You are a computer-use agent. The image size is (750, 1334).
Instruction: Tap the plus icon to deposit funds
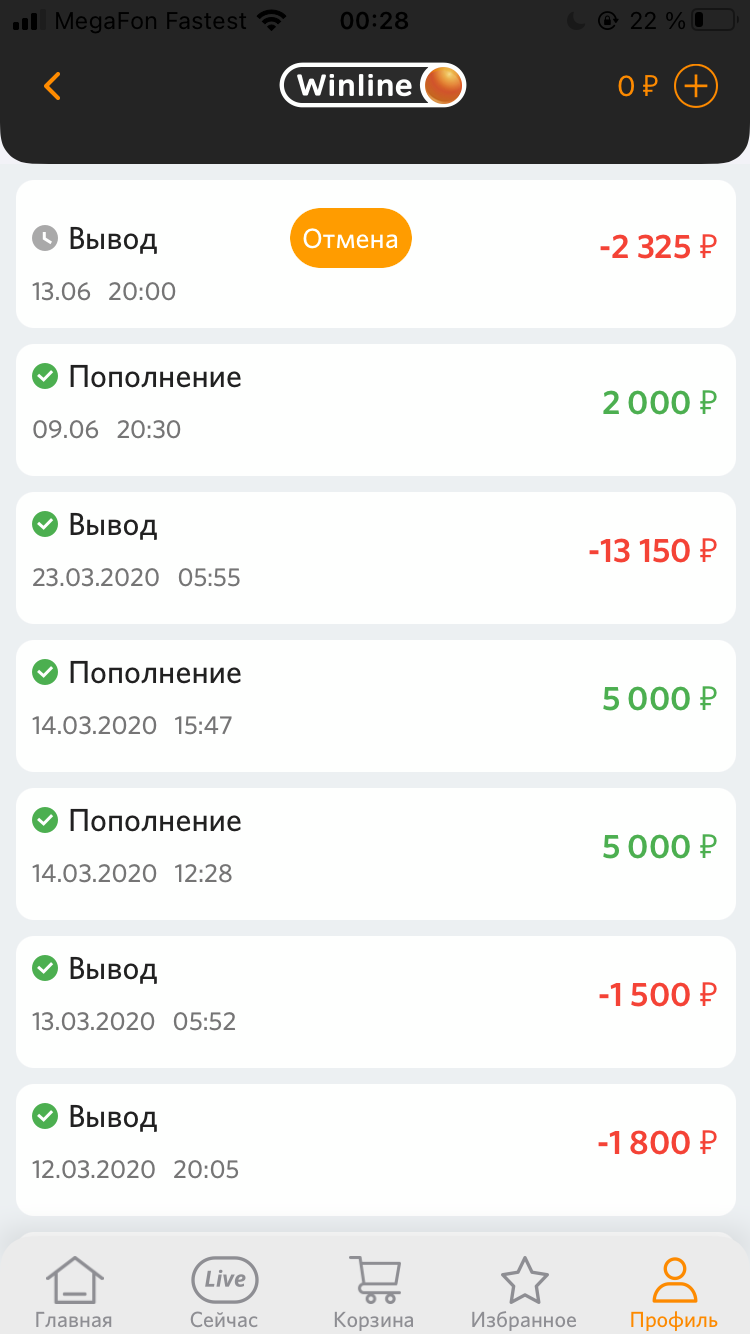pyautogui.click(x=696, y=86)
